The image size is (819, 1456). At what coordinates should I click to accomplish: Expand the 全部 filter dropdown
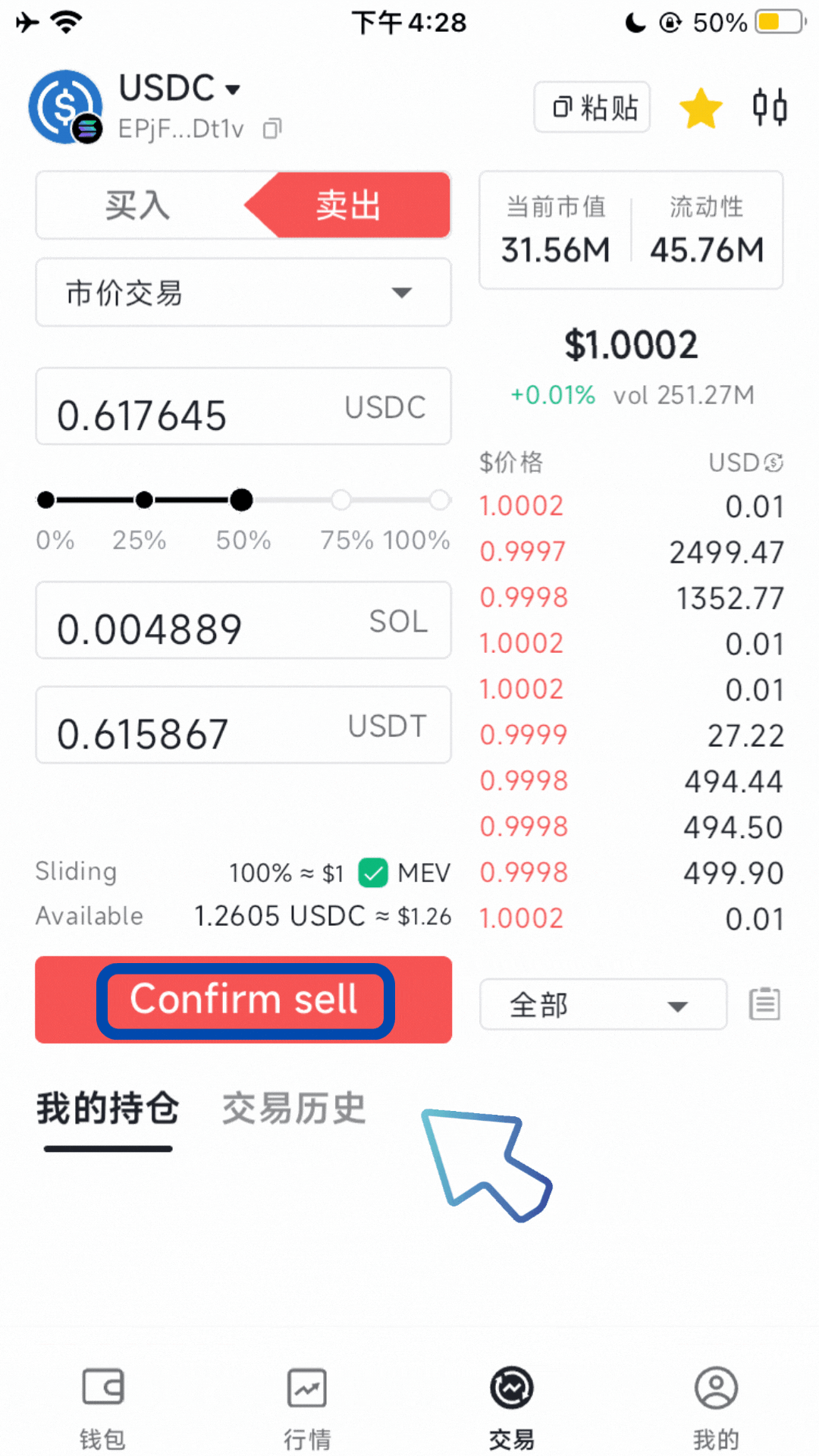click(603, 1005)
